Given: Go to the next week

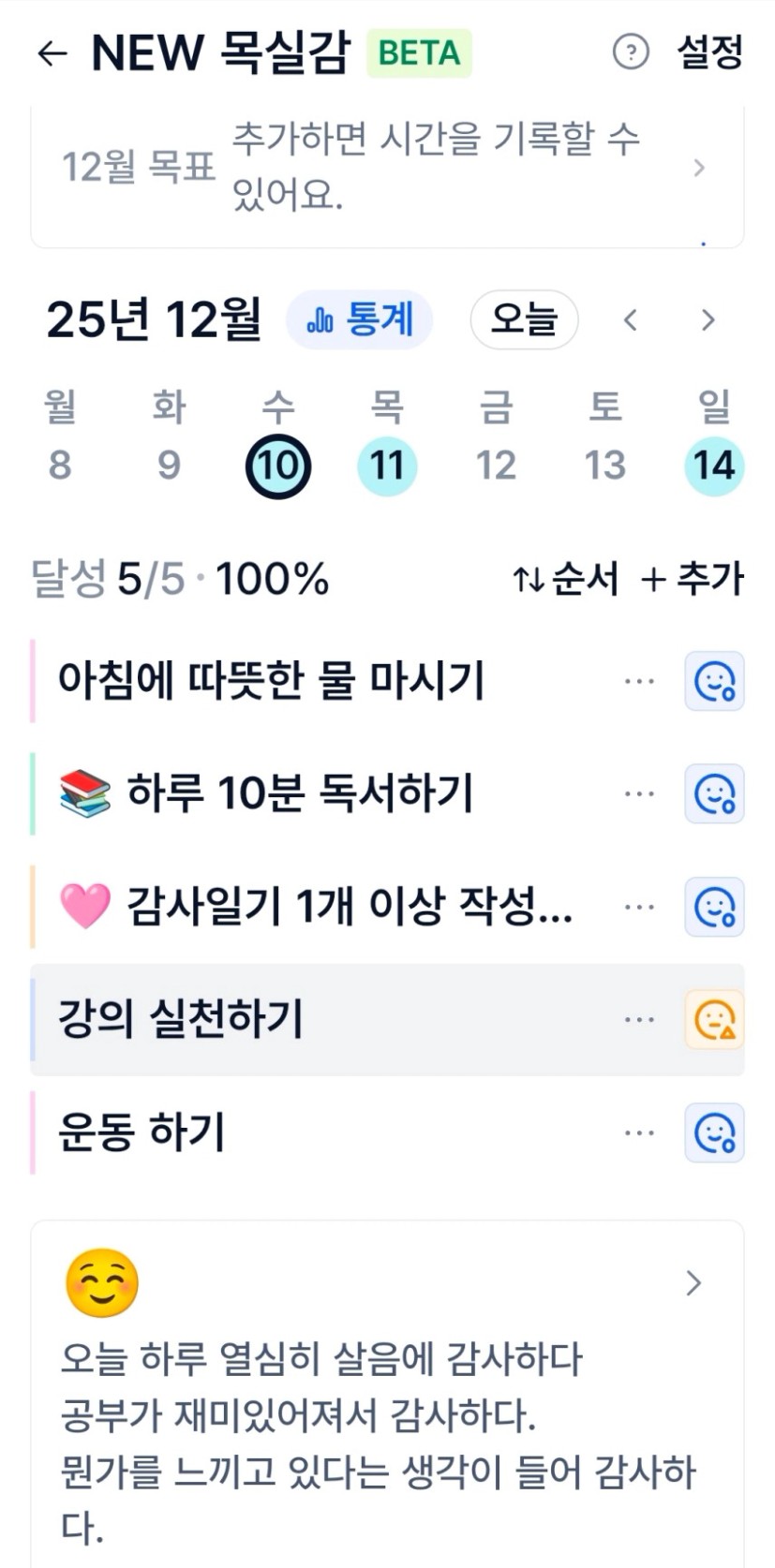Looking at the screenshot, I should coord(708,320).
